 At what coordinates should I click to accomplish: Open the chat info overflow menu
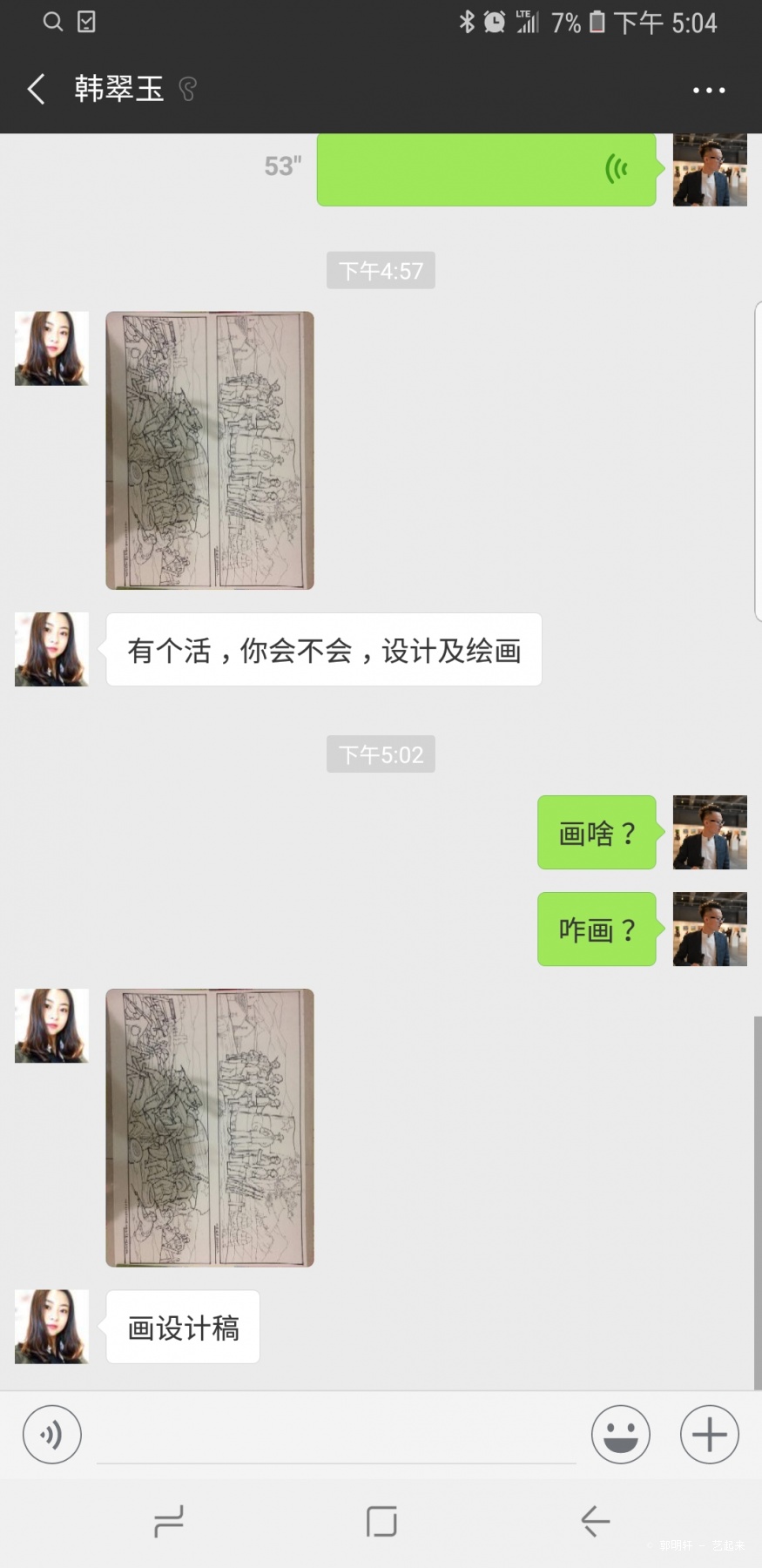pos(709,90)
